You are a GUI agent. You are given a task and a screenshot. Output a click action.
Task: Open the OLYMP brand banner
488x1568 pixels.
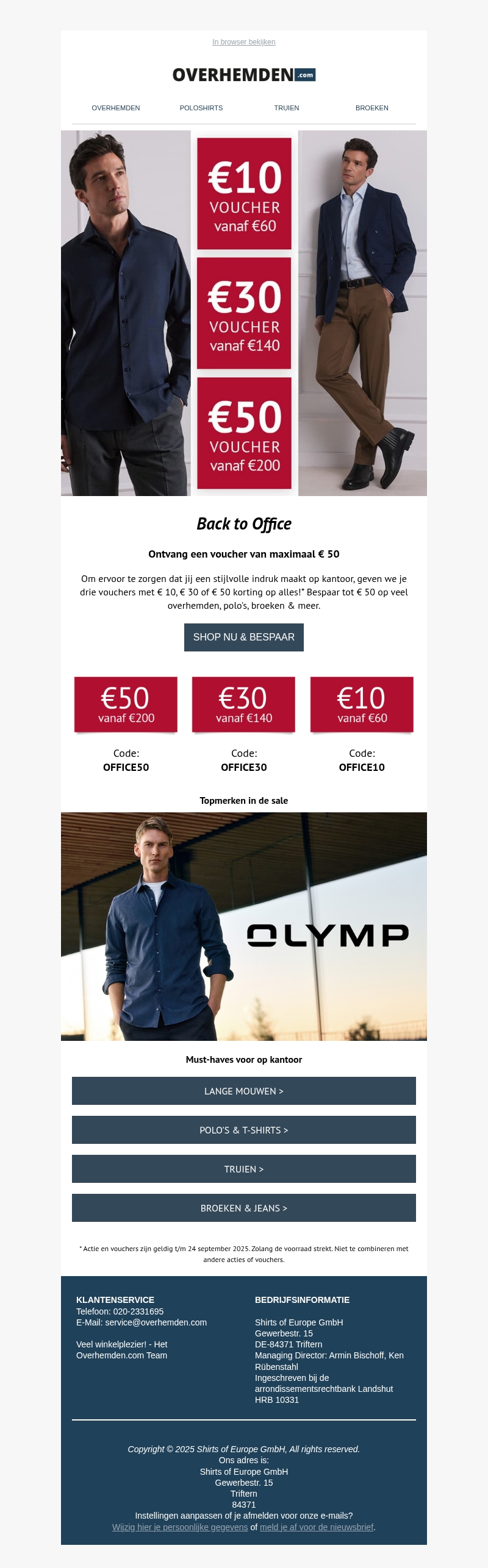pos(244,926)
